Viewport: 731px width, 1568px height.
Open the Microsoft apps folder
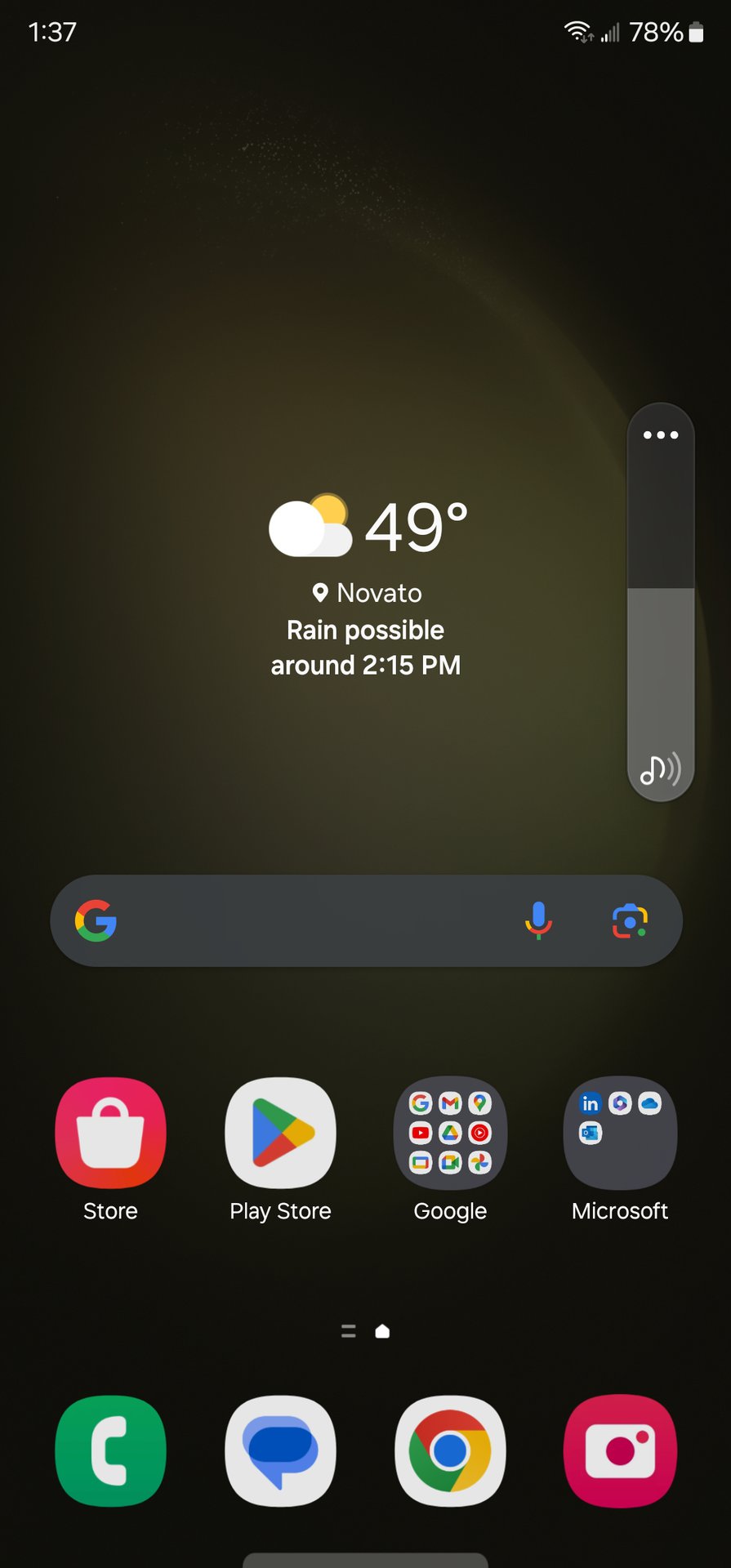[620, 1133]
